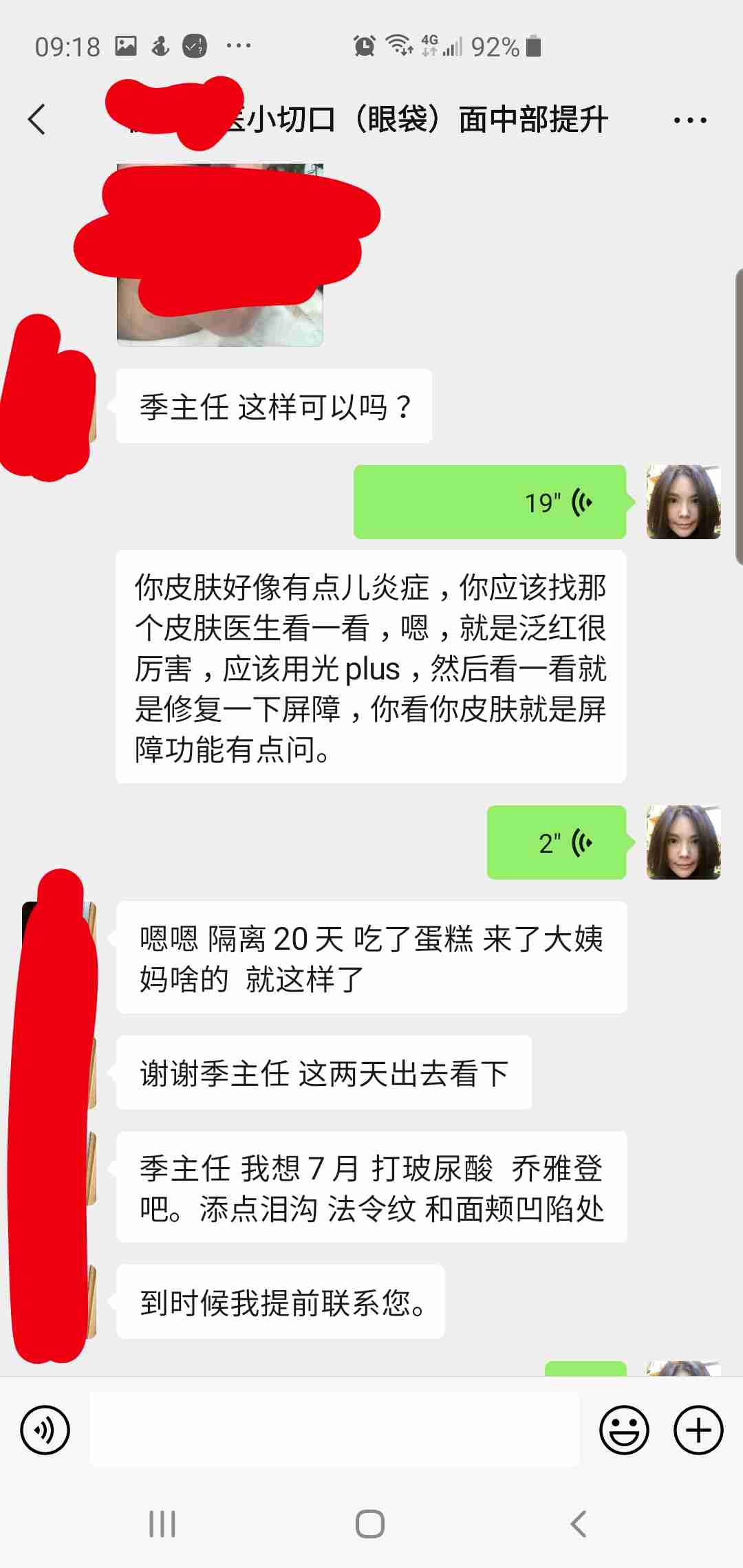
Task: Open the plus attachments panel
Action: [698, 1430]
